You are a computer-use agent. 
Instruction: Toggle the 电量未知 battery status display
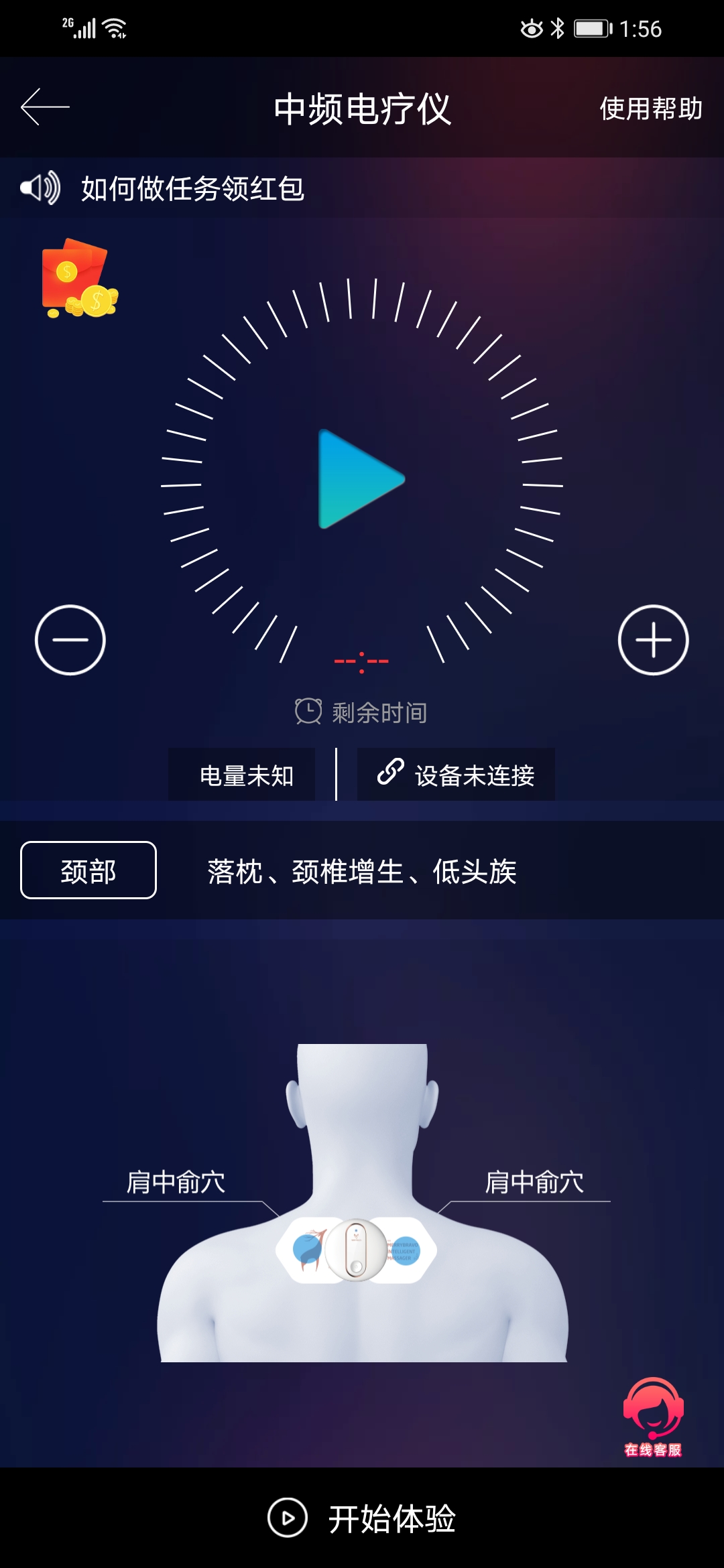point(243,774)
